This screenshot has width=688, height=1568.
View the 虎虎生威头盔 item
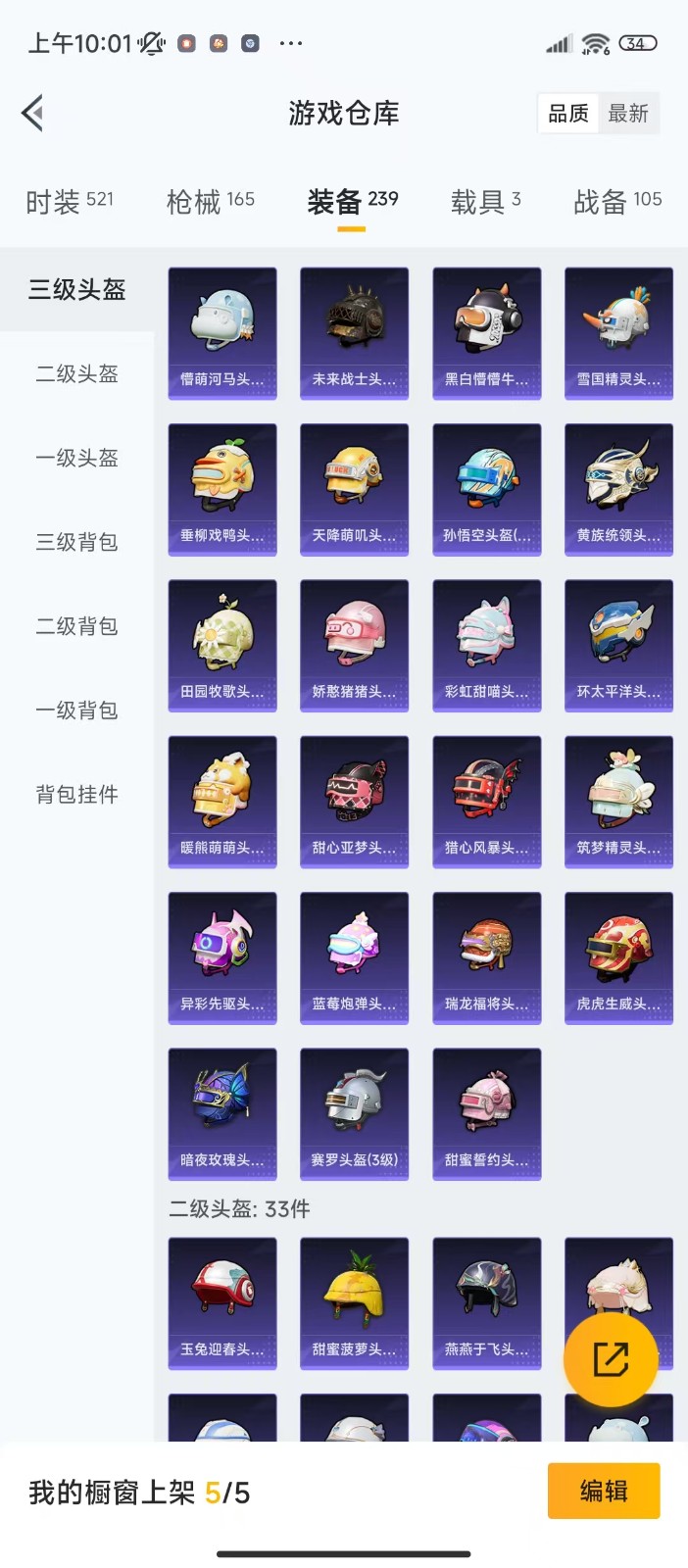[618, 957]
